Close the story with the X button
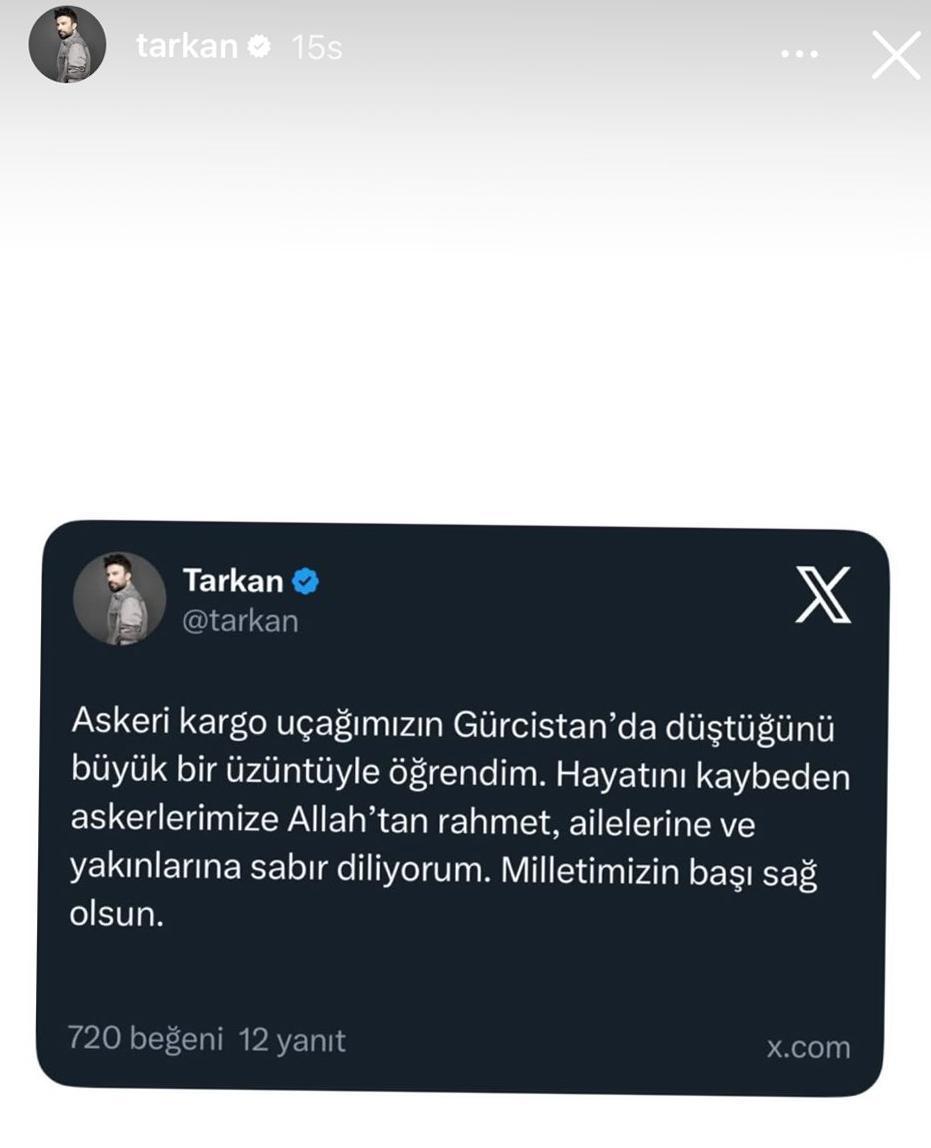This screenshot has height=1148, width=931. (895, 54)
